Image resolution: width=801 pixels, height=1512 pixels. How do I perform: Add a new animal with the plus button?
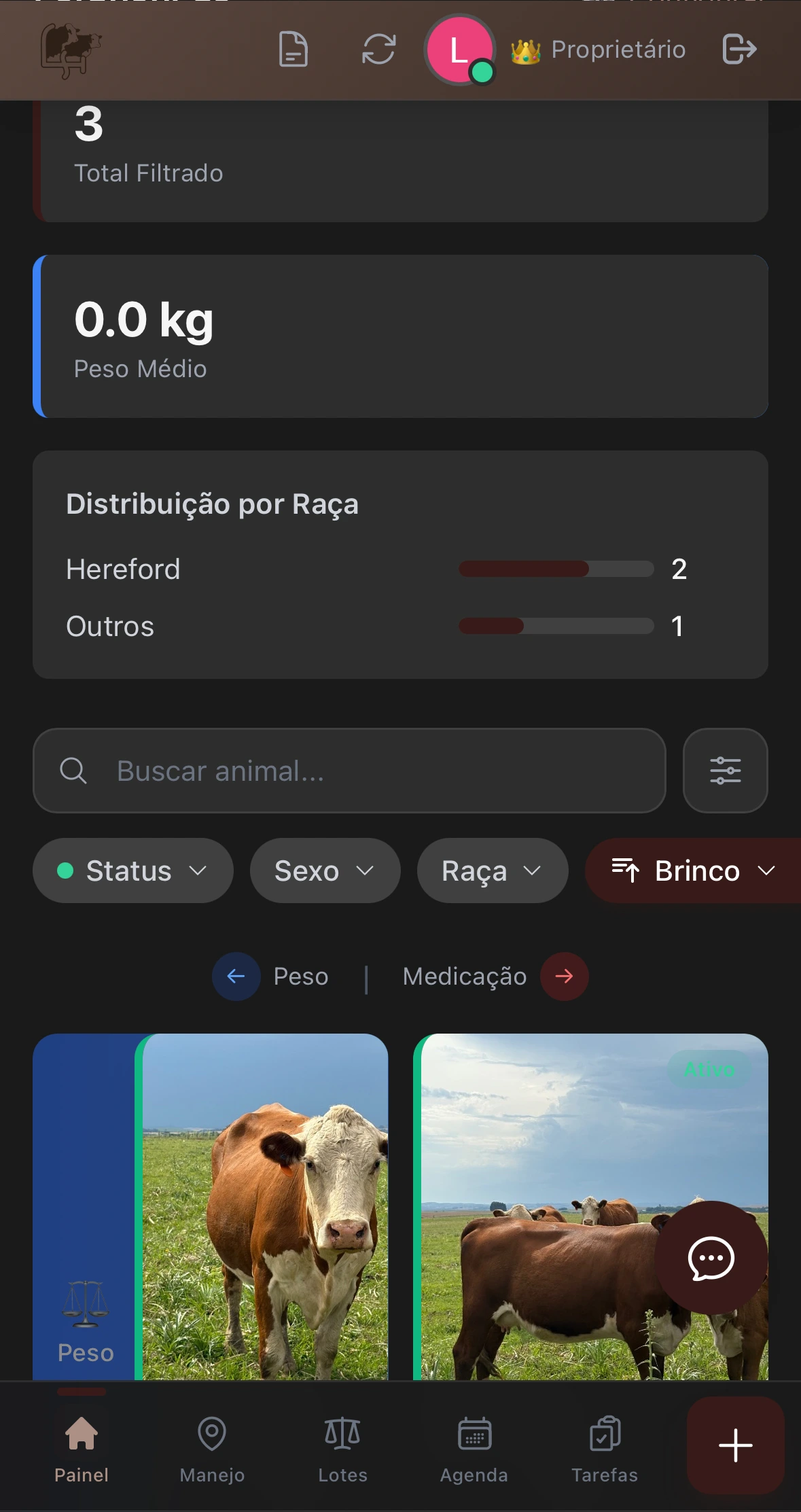point(735,1445)
